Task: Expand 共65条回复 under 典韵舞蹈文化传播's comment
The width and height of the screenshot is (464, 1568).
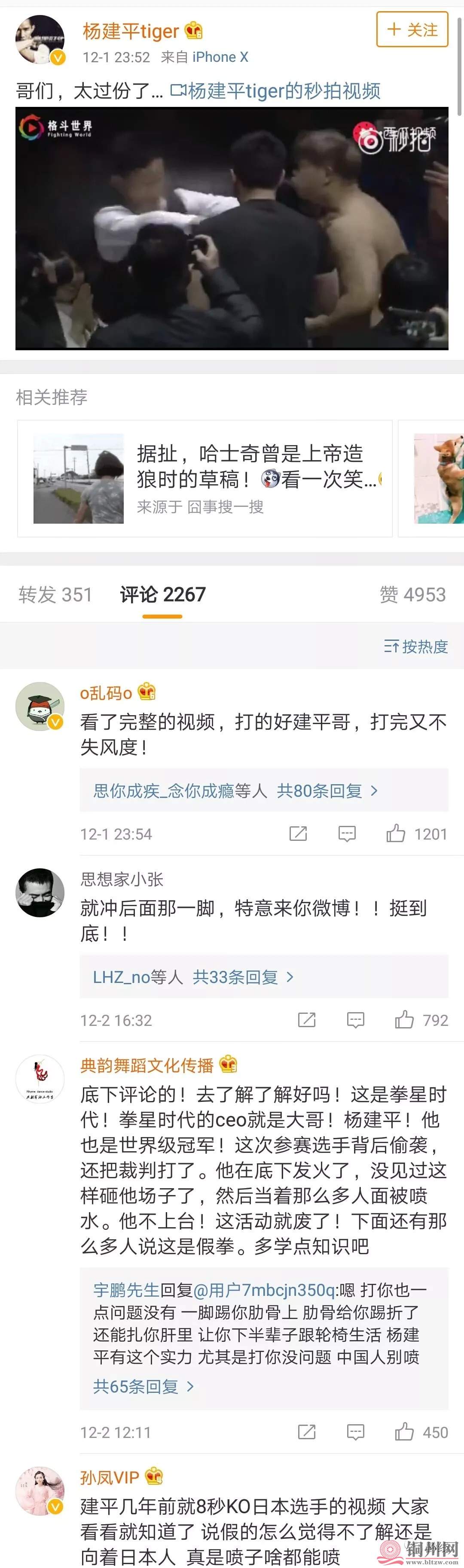Action: click(143, 1386)
